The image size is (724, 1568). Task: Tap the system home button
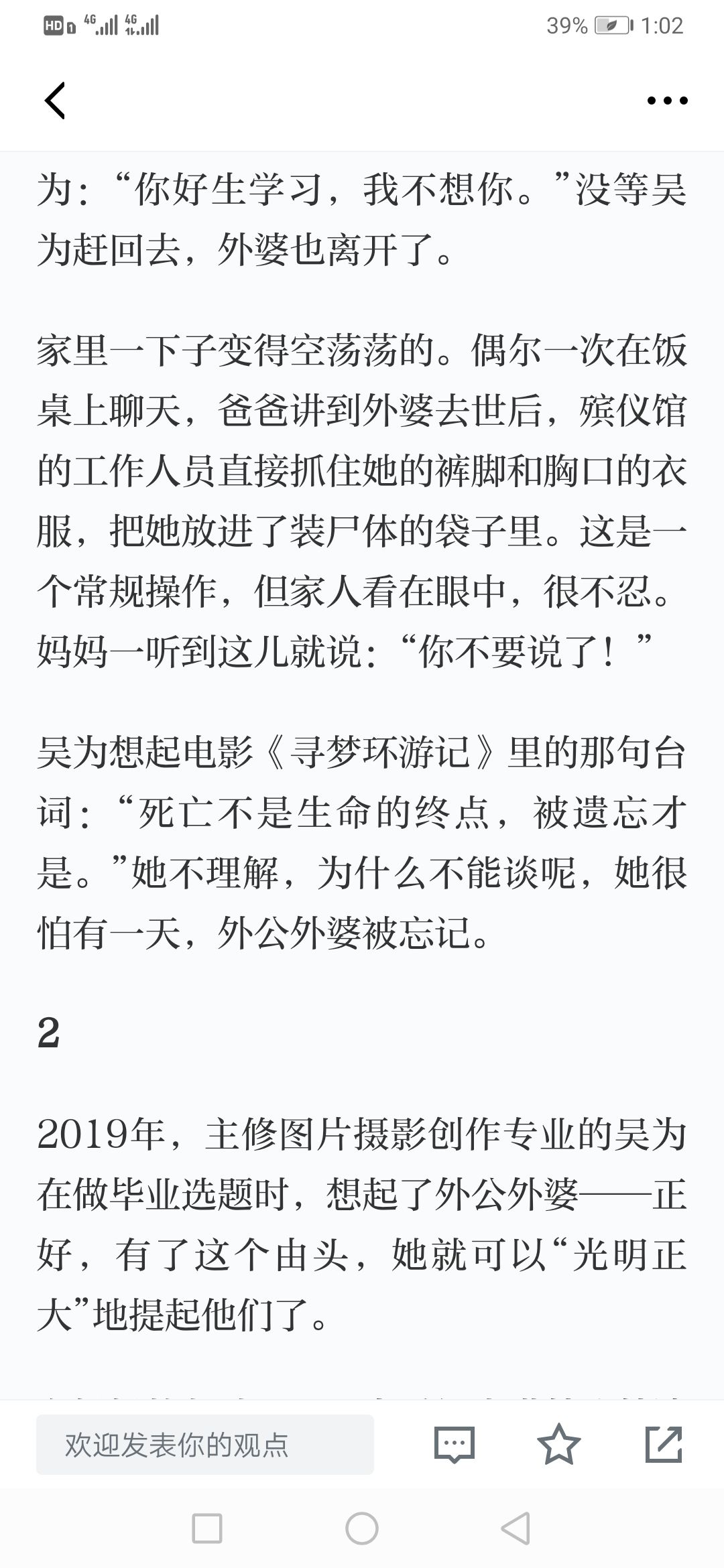tap(362, 1528)
